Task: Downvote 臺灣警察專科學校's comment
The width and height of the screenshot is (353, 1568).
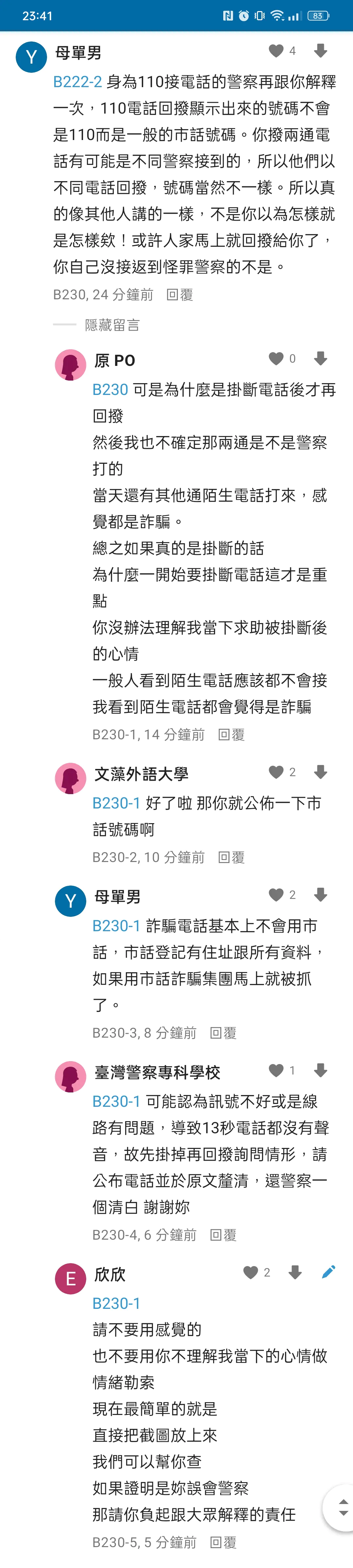Action: click(x=320, y=1070)
